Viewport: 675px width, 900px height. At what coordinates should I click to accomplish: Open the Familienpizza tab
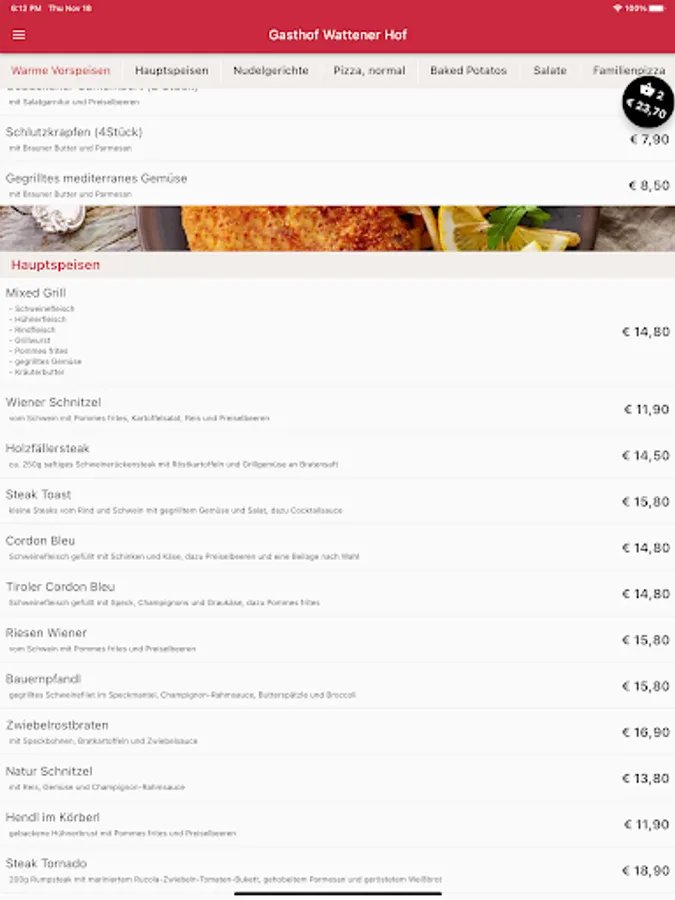click(629, 71)
